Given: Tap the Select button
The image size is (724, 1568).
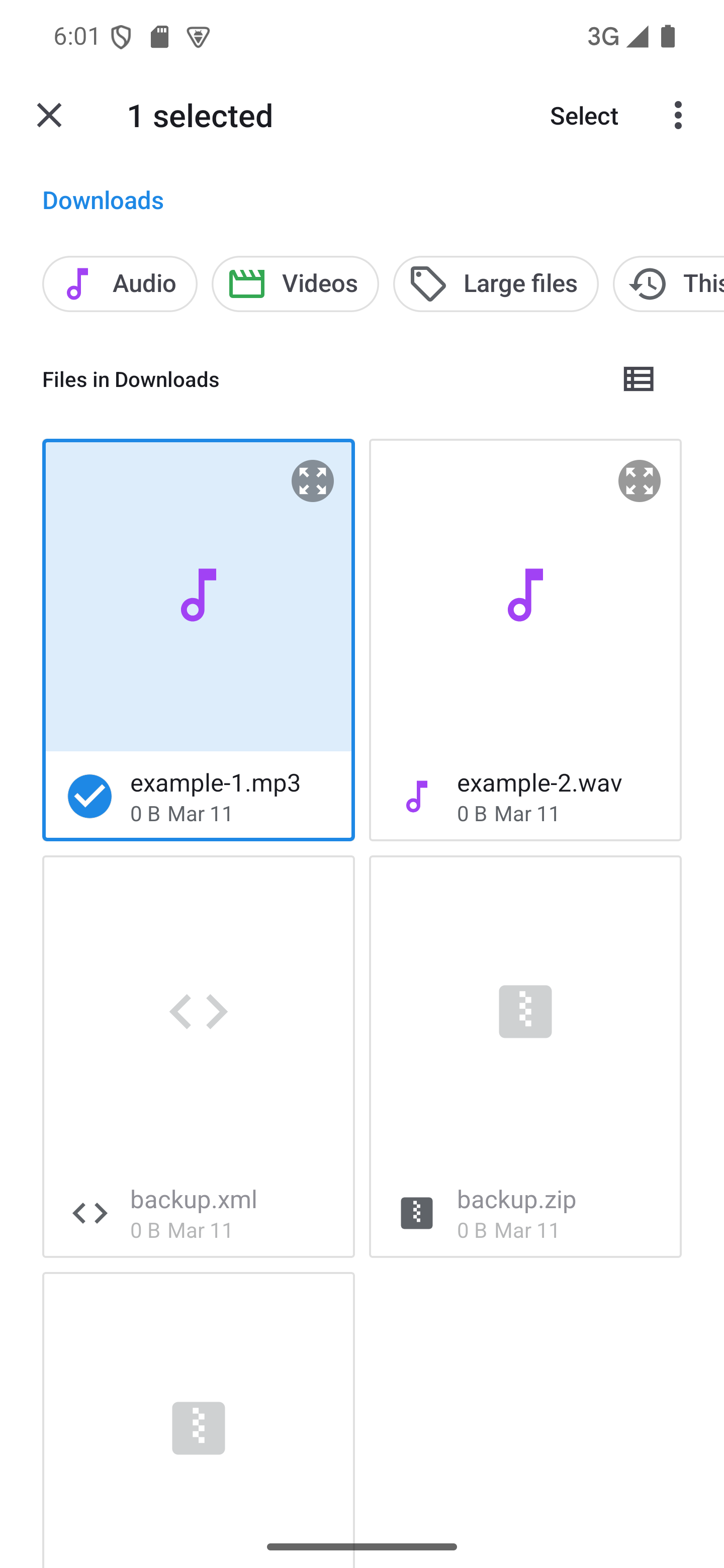Looking at the screenshot, I should point(583,116).
